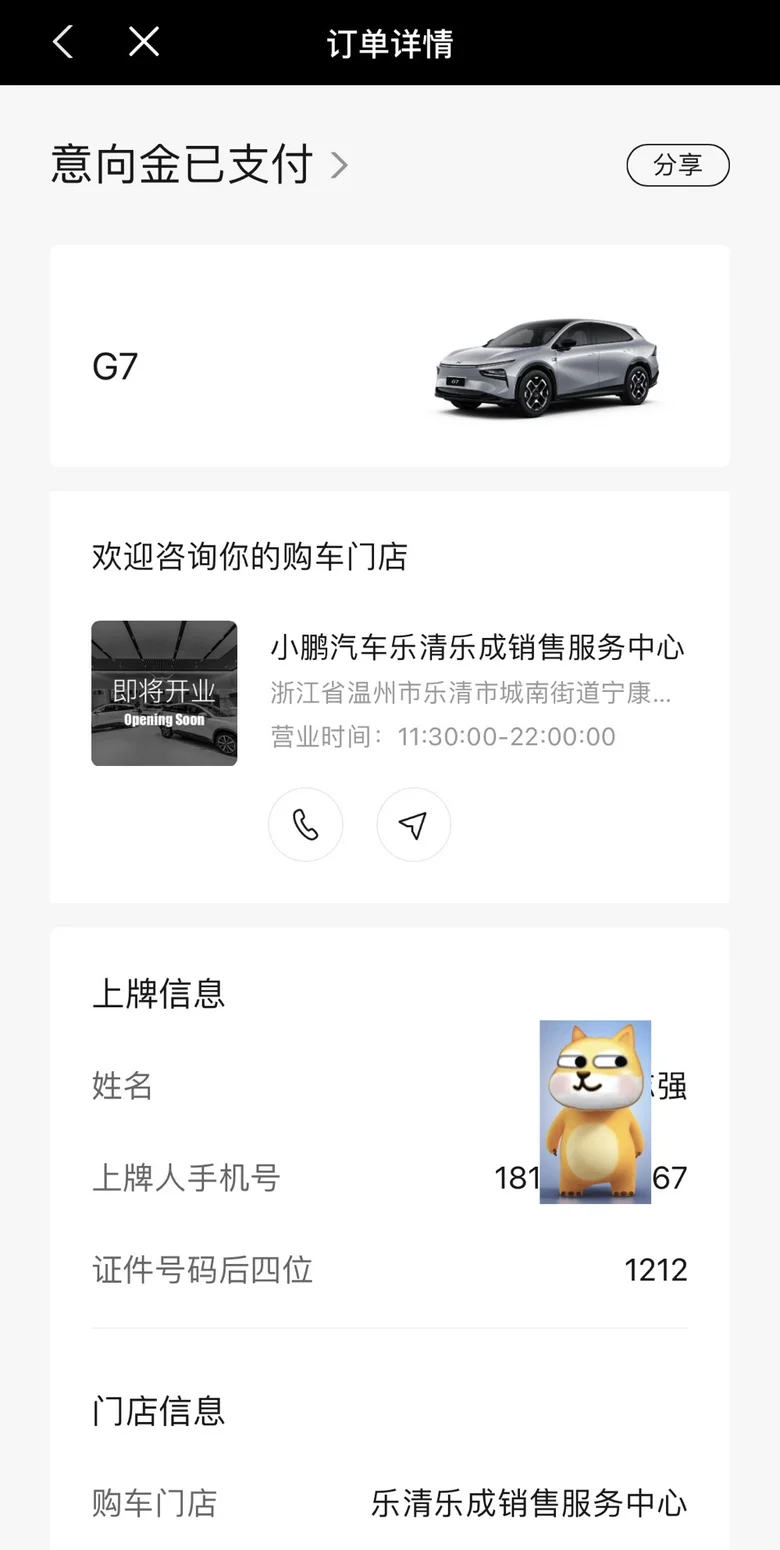Tap the 分享 share button
780x1550 pixels.
pos(677,166)
